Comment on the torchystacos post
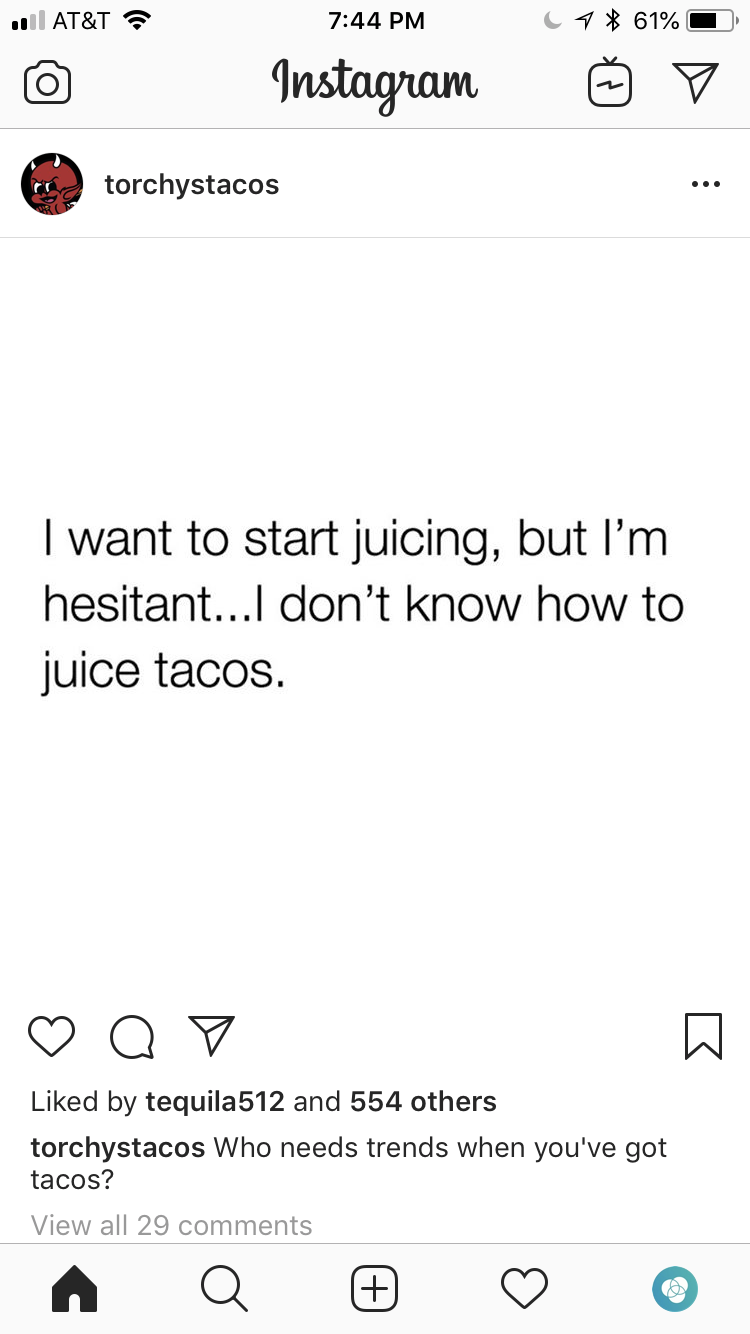The image size is (750, 1334). pos(132,1036)
